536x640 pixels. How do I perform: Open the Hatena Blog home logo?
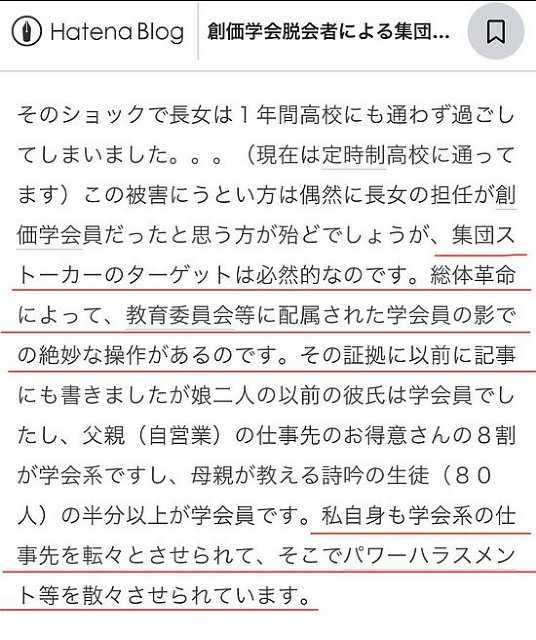click(98, 31)
